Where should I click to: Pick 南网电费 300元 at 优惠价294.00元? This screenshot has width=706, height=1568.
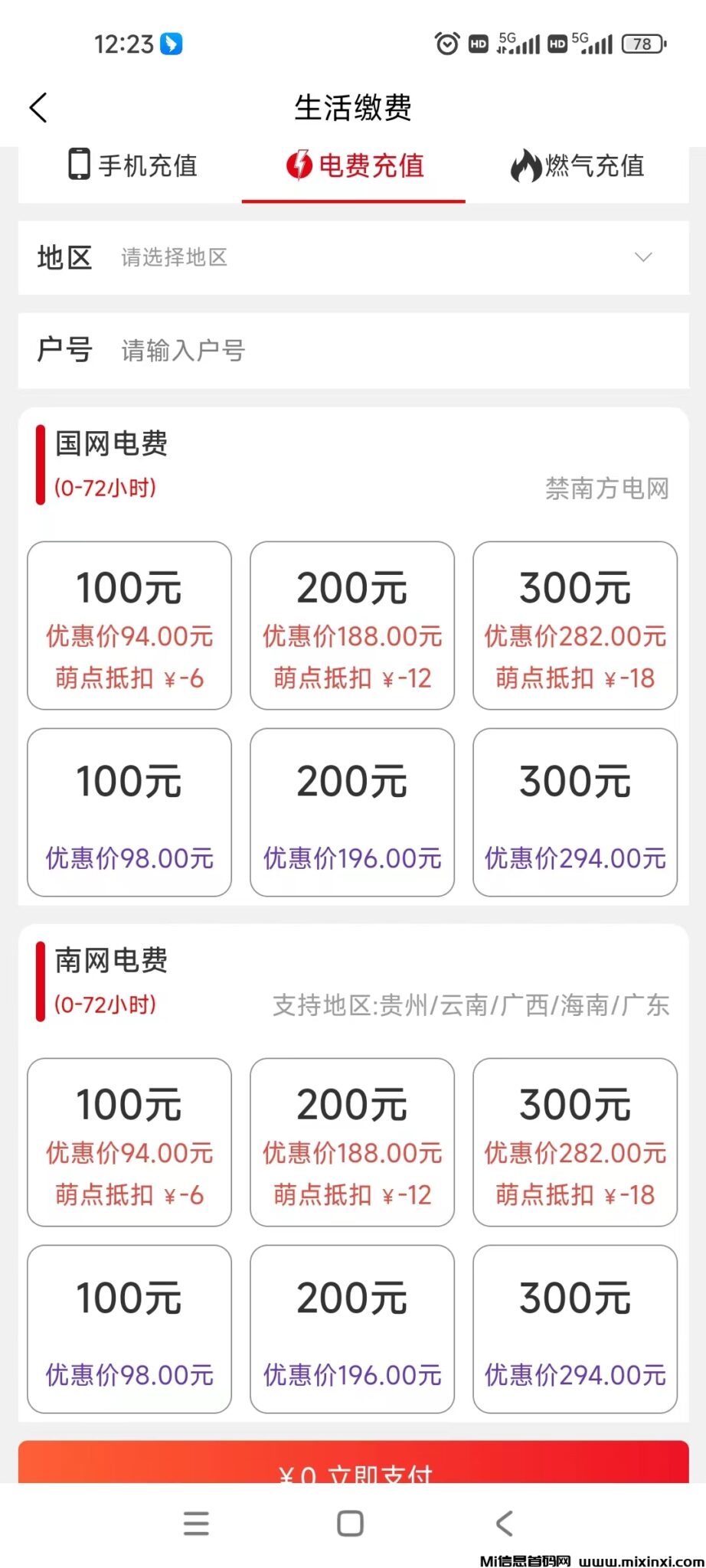[x=575, y=1329]
